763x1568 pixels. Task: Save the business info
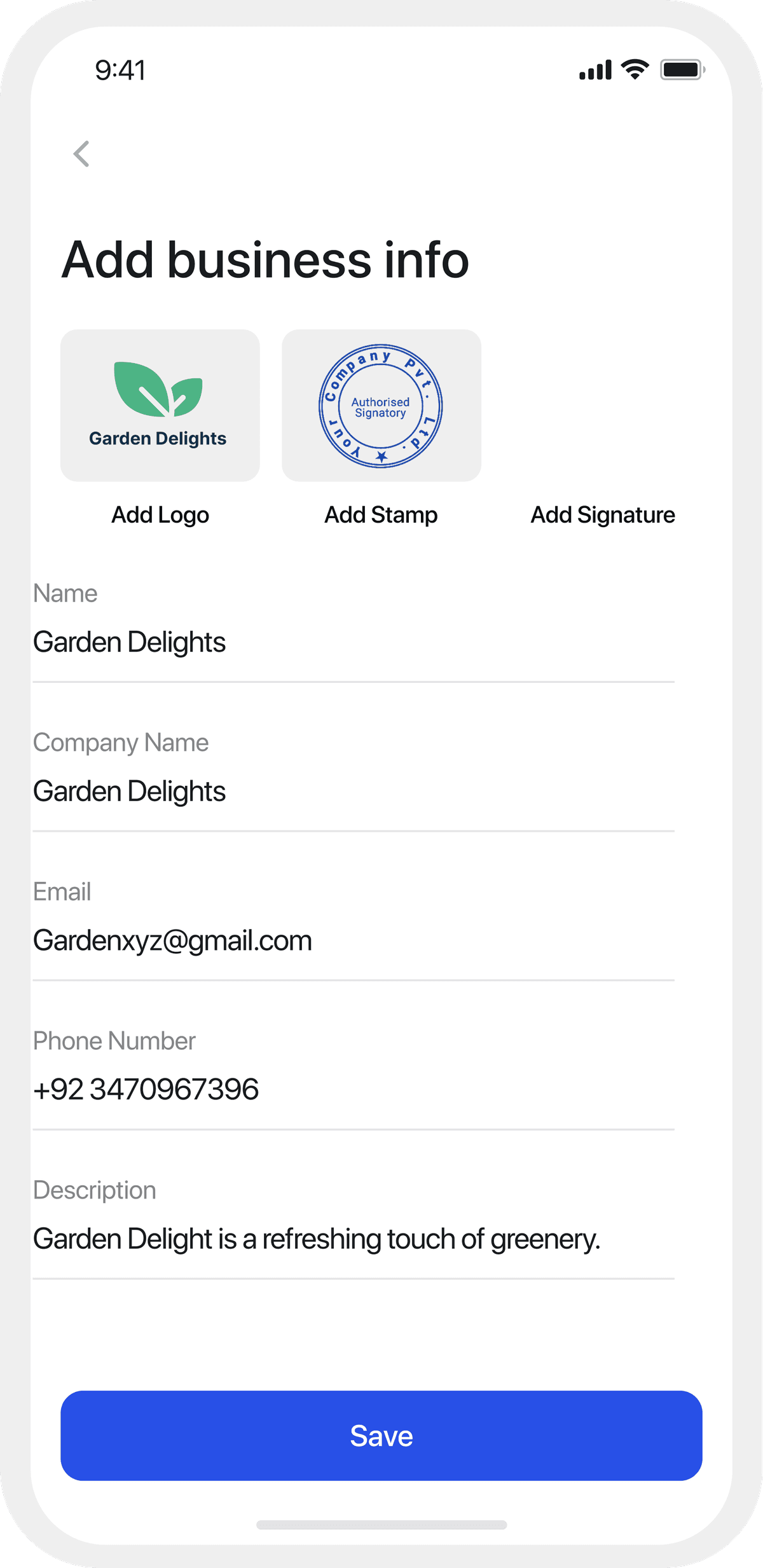tap(381, 1436)
